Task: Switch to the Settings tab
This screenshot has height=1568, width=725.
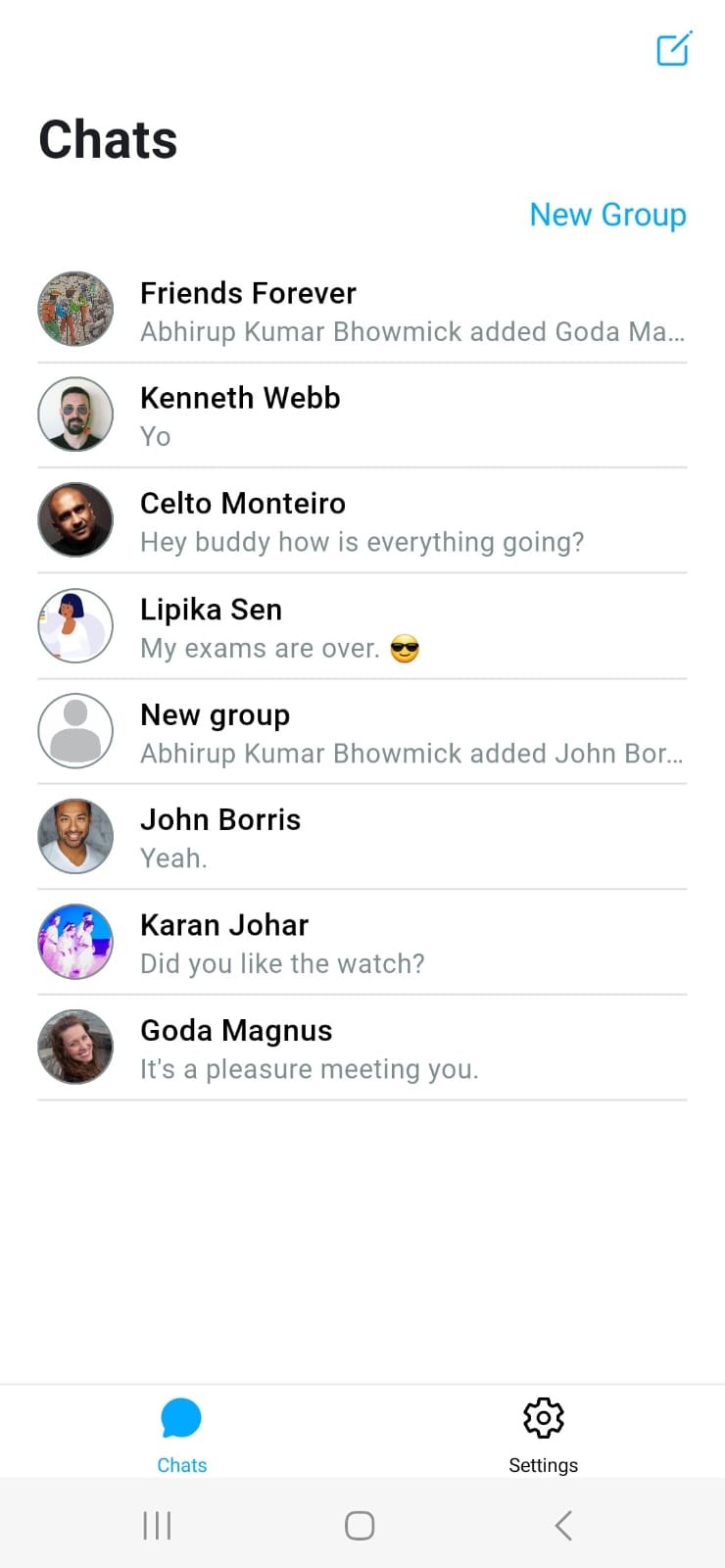Action: (x=543, y=1432)
